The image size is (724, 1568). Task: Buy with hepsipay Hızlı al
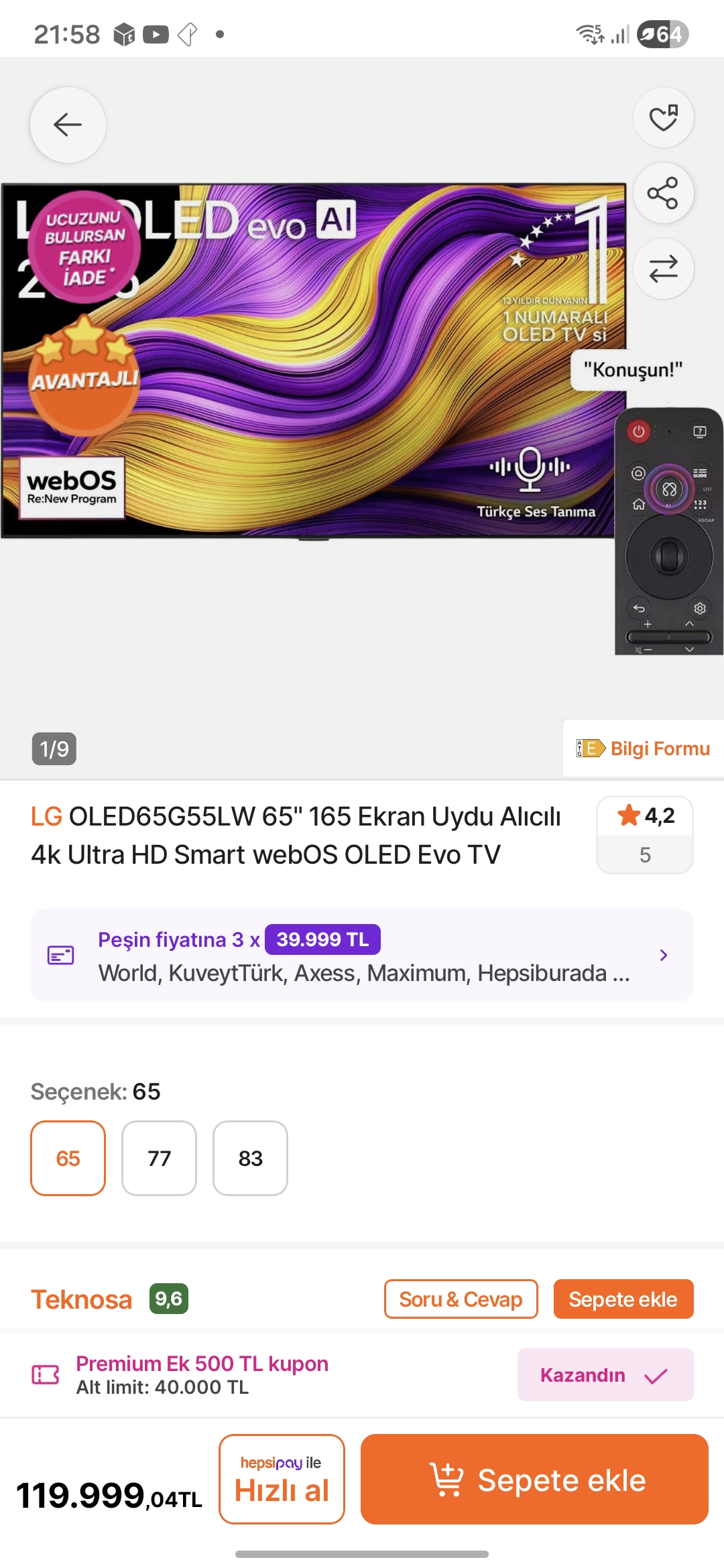pyautogui.click(x=282, y=1479)
